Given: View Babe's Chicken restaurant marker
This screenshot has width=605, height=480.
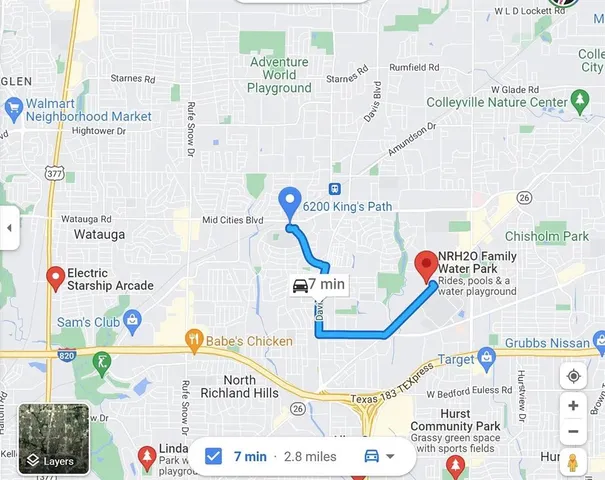Looking at the screenshot, I should pyautogui.click(x=194, y=341).
